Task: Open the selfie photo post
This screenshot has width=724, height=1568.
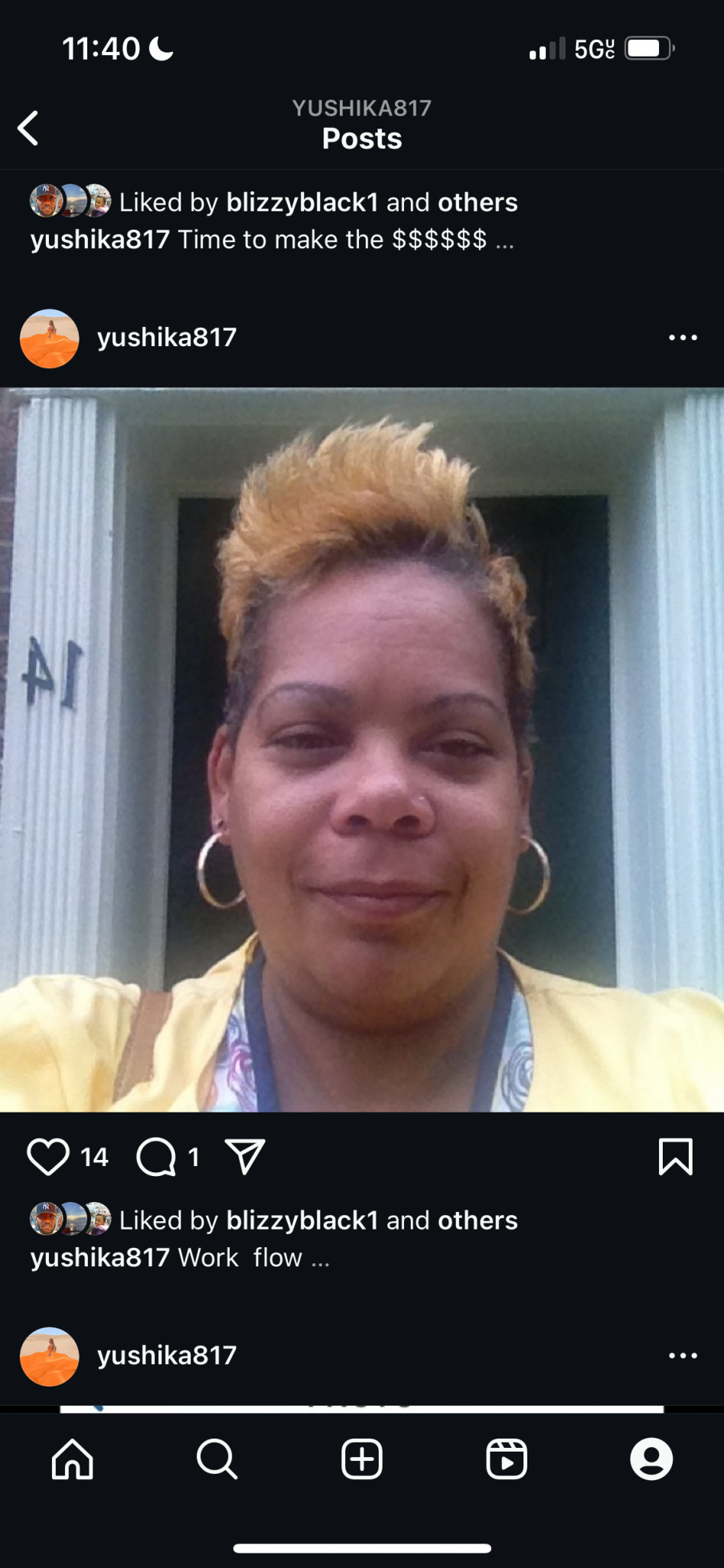Action: 362,750
